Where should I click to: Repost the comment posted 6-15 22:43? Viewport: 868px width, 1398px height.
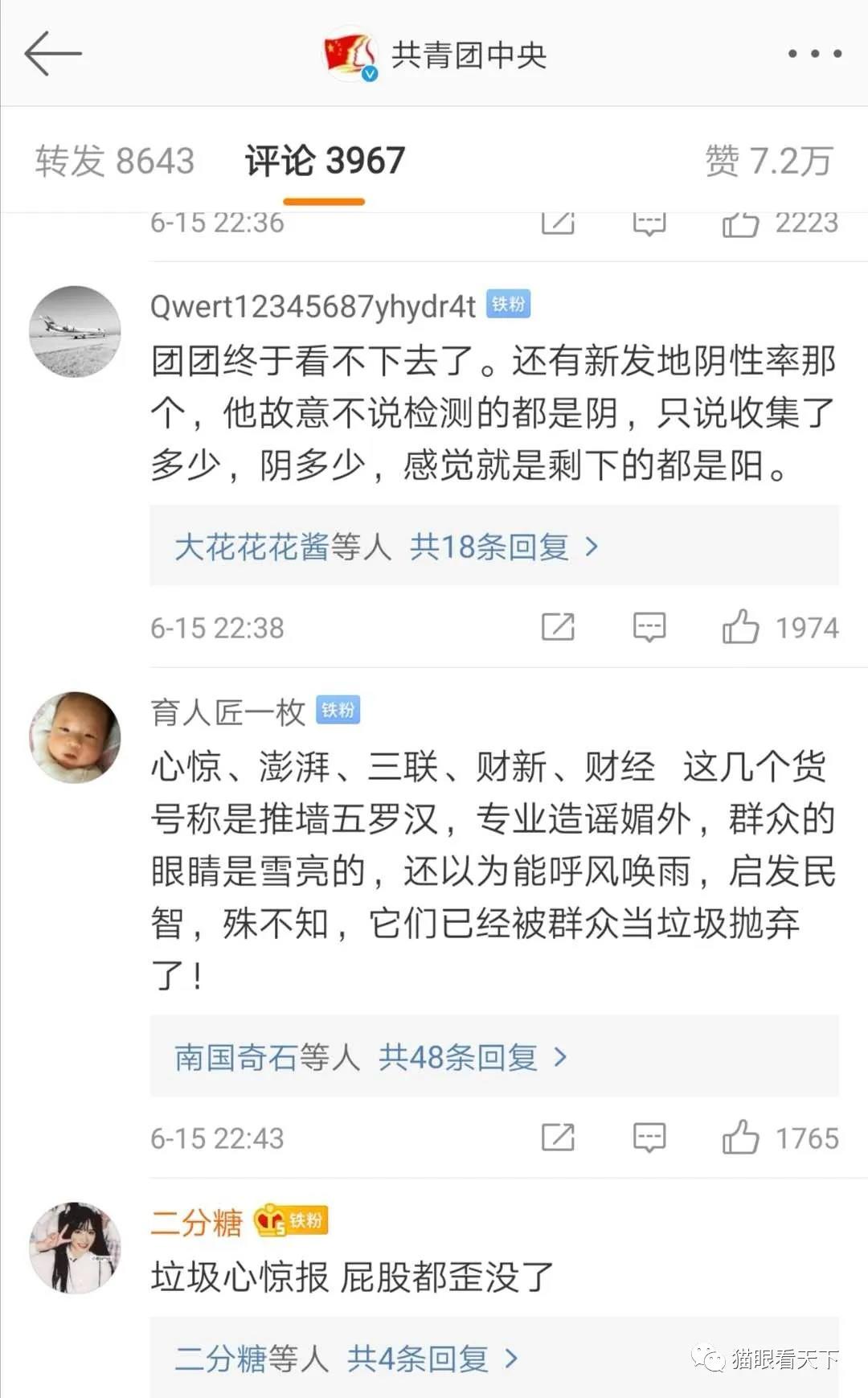click(x=558, y=1138)
